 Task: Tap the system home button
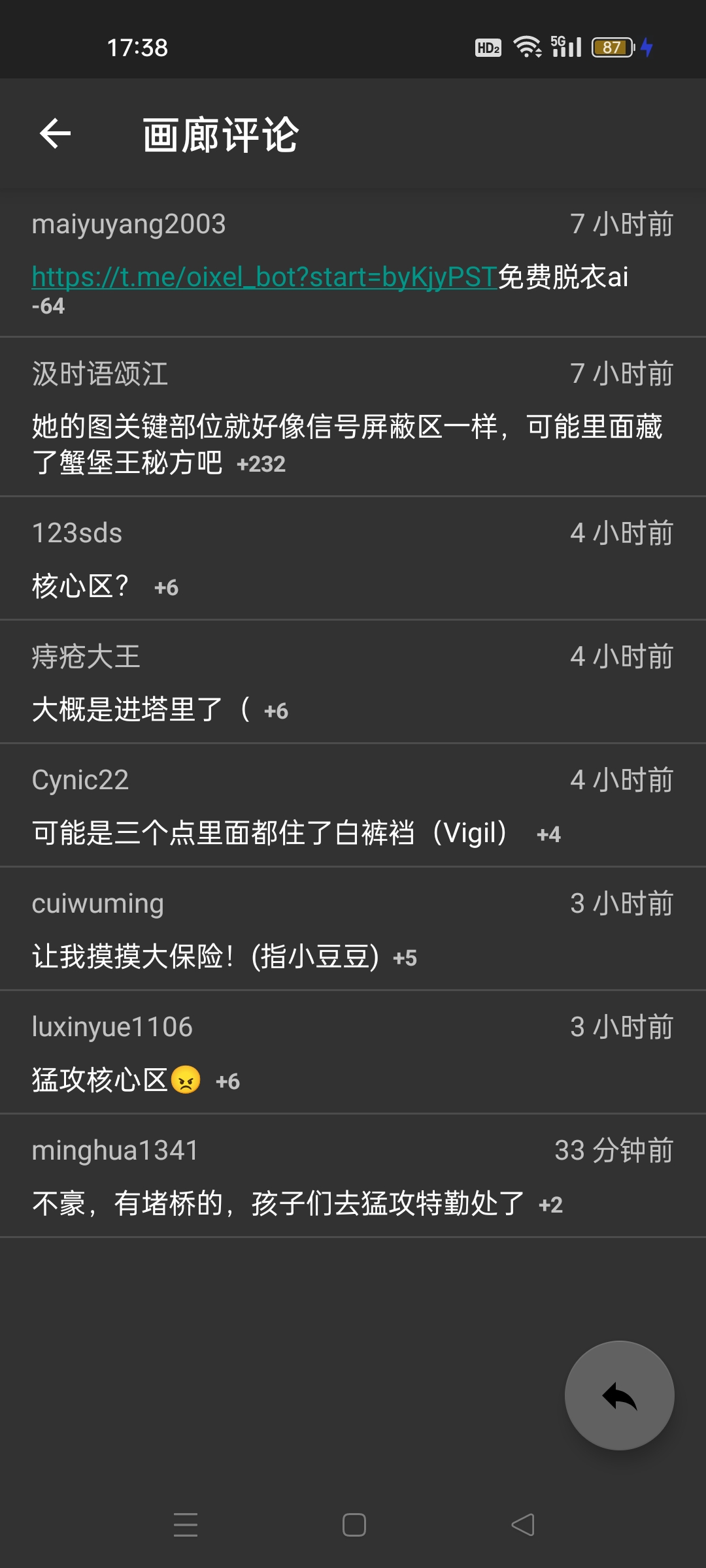point(354,1525)
